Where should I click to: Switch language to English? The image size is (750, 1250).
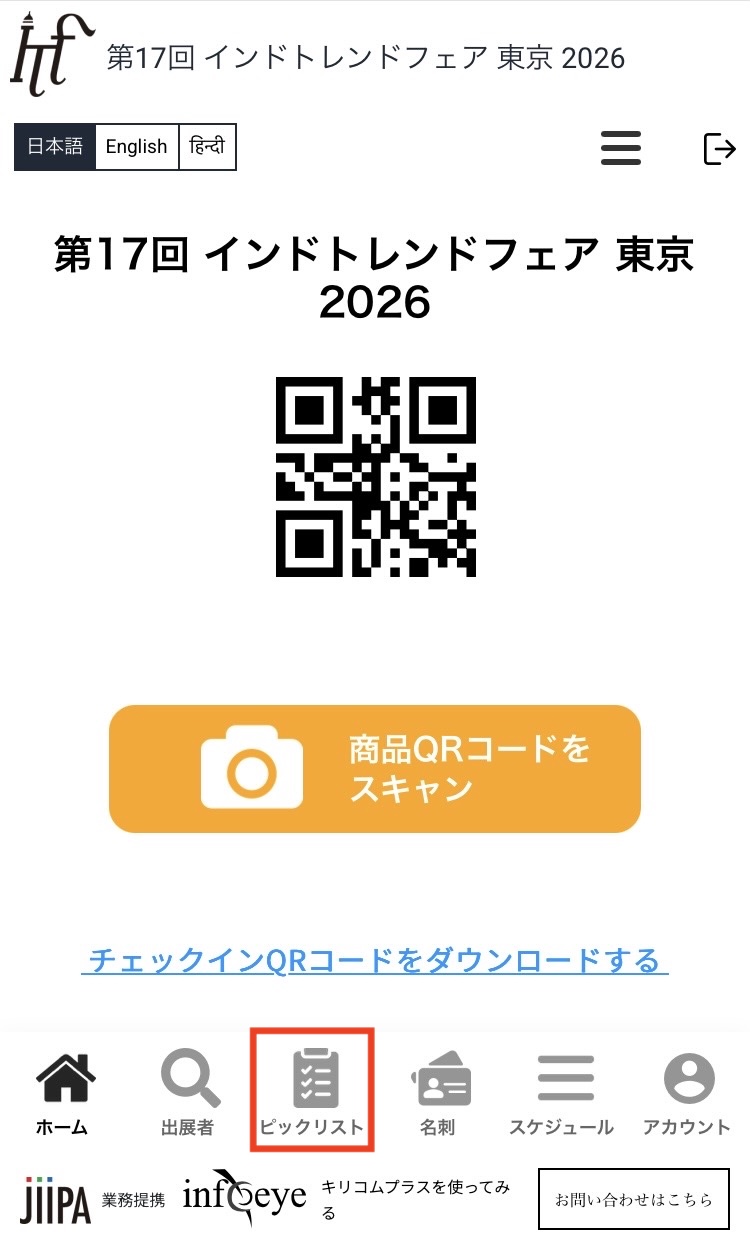pyautogui.click(x=136, y=147)
